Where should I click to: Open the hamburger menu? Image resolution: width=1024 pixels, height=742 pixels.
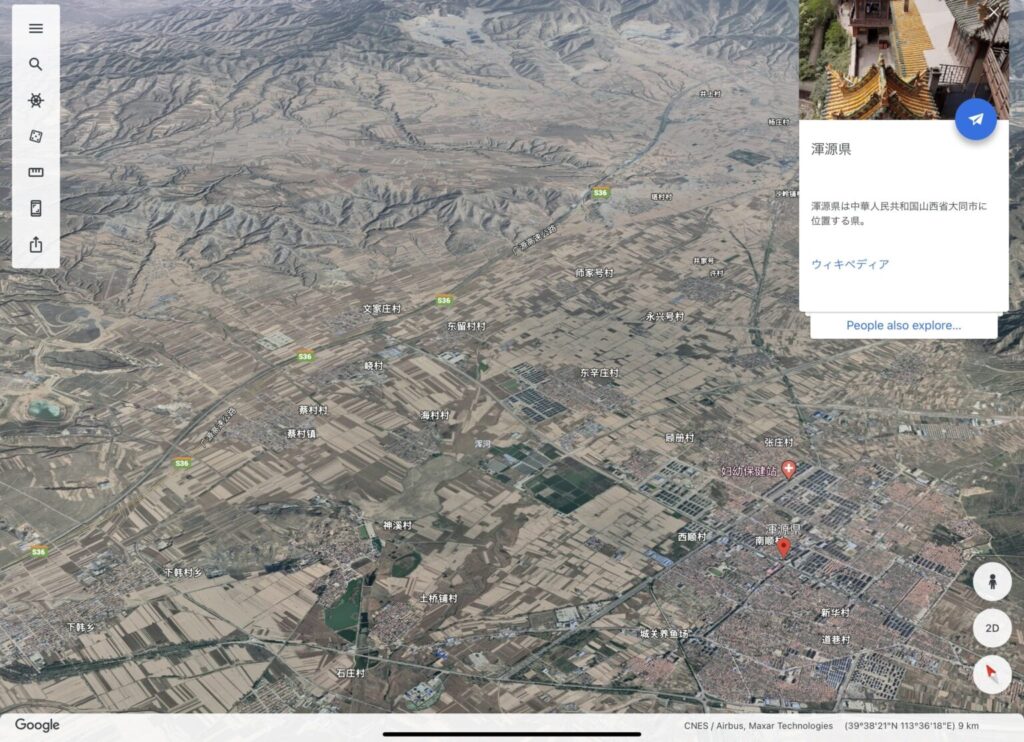pos(36,28)
